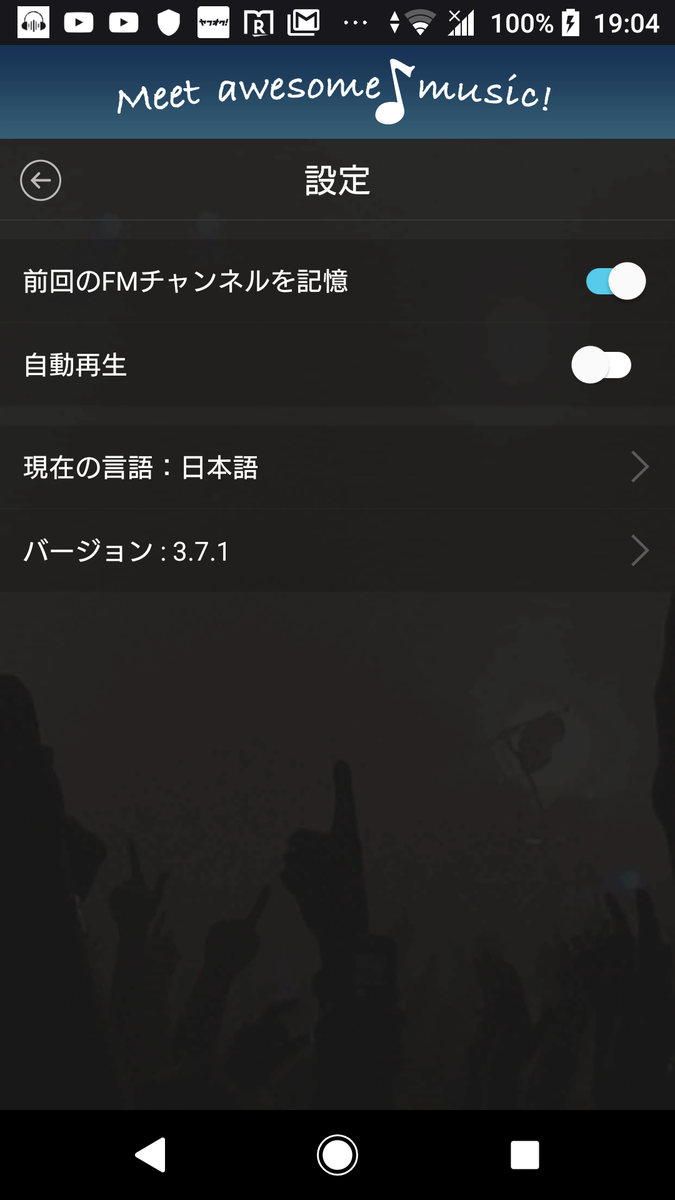This screenshot has height=1200, width=675.
Task: Go back from the 設定 screen
Action: click(41, 181)
